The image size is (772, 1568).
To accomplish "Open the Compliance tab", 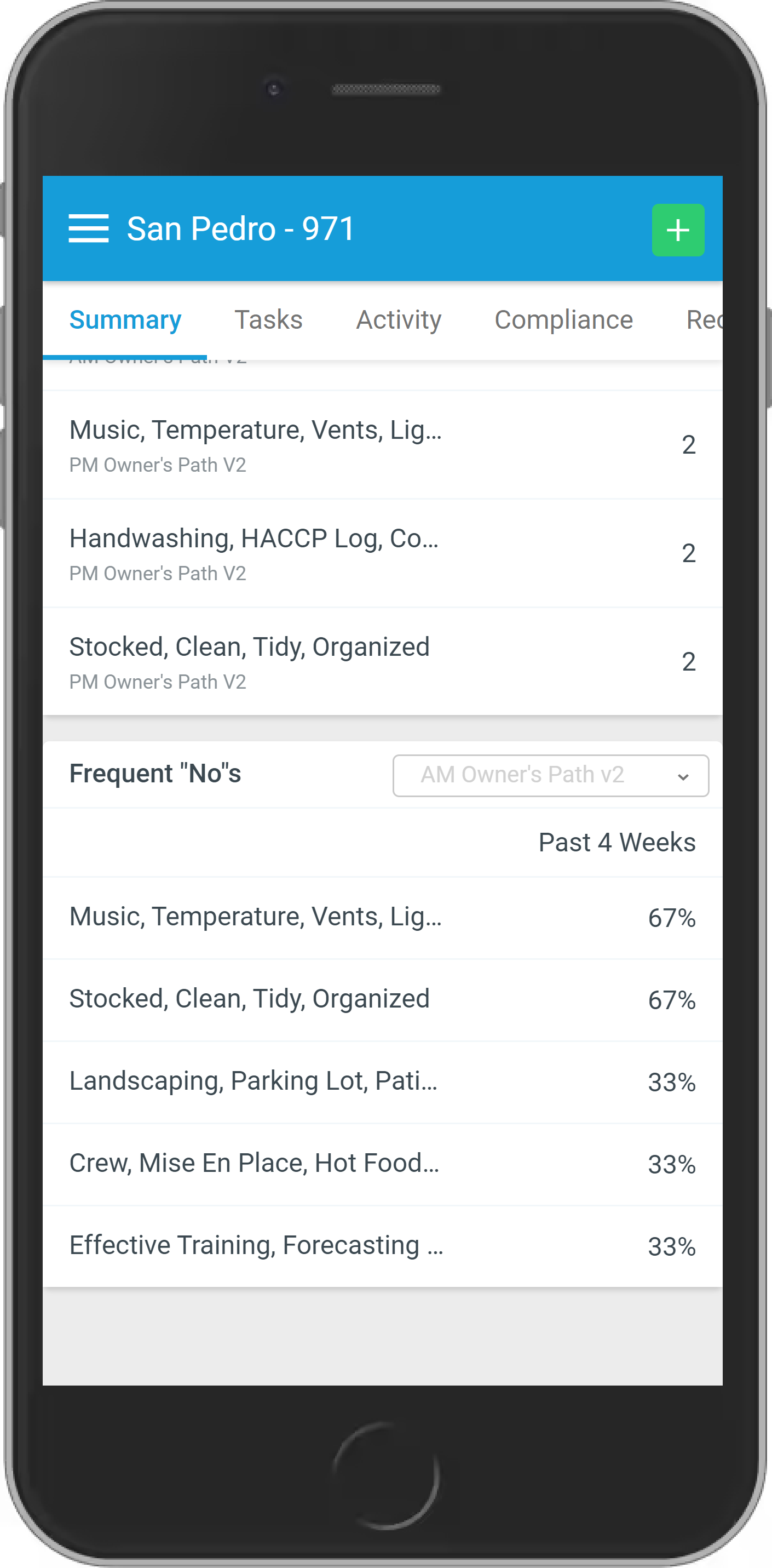I will click(x=563, y=319).
